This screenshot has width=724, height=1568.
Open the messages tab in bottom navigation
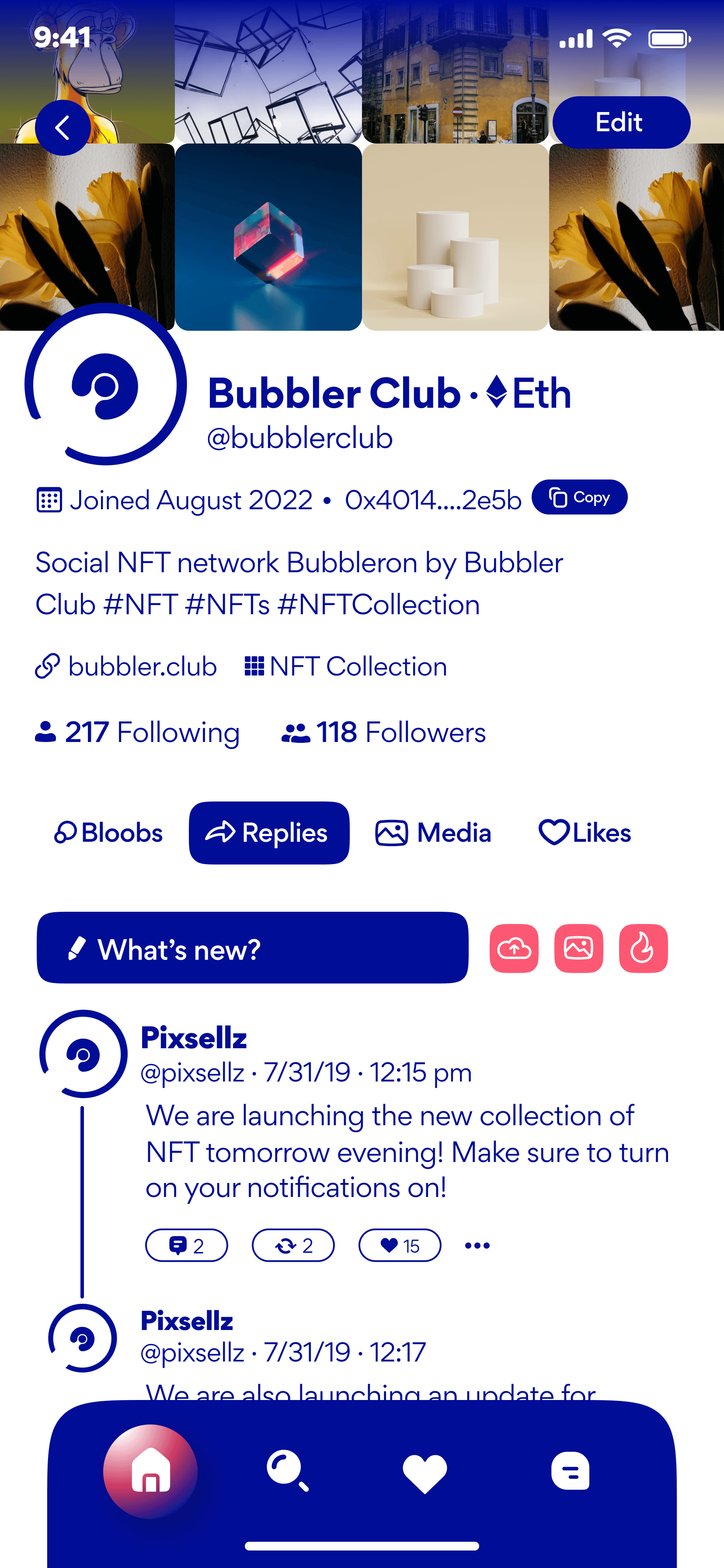570,1470
